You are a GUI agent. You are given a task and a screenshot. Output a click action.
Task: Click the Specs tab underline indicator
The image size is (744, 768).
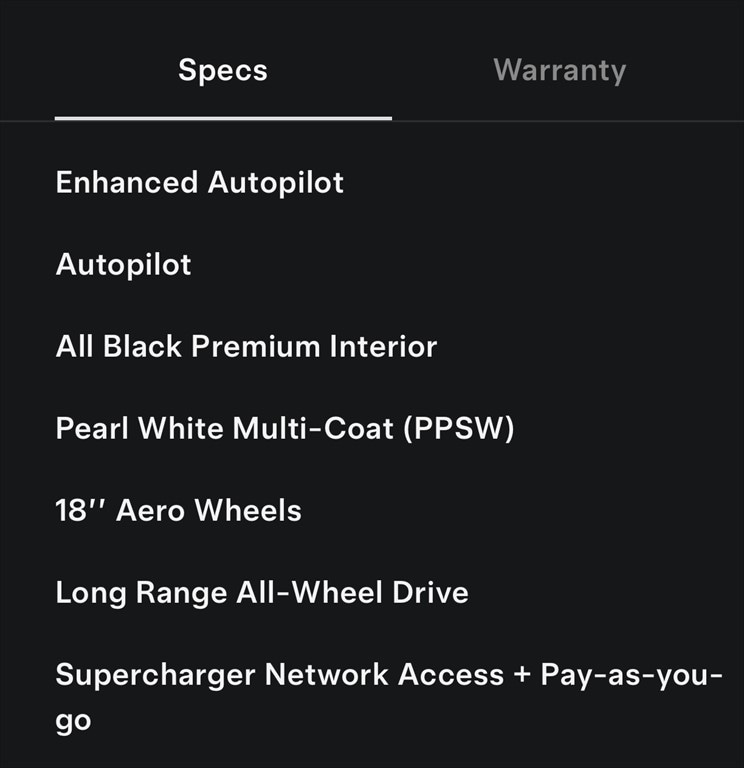pos(222,117)
